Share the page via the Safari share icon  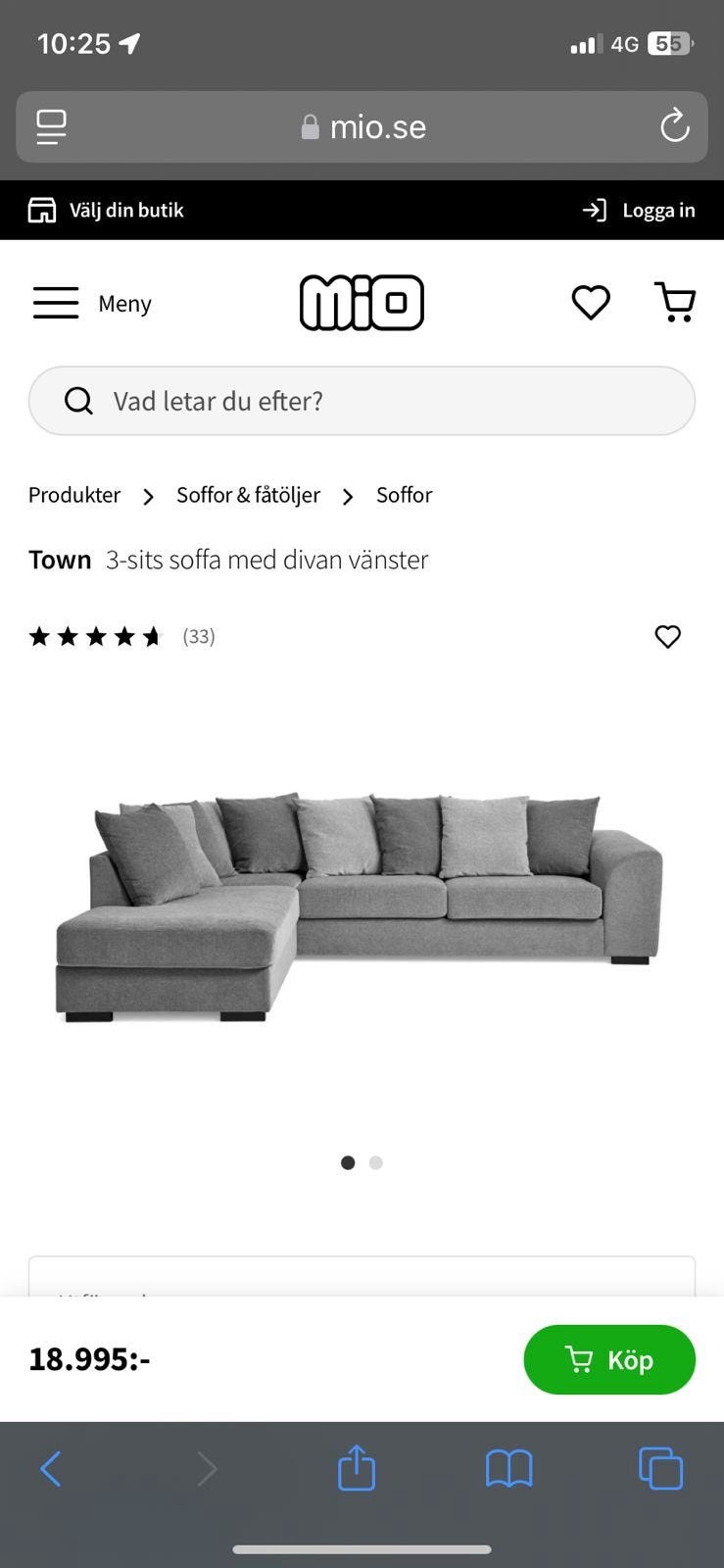(356, 1468)
